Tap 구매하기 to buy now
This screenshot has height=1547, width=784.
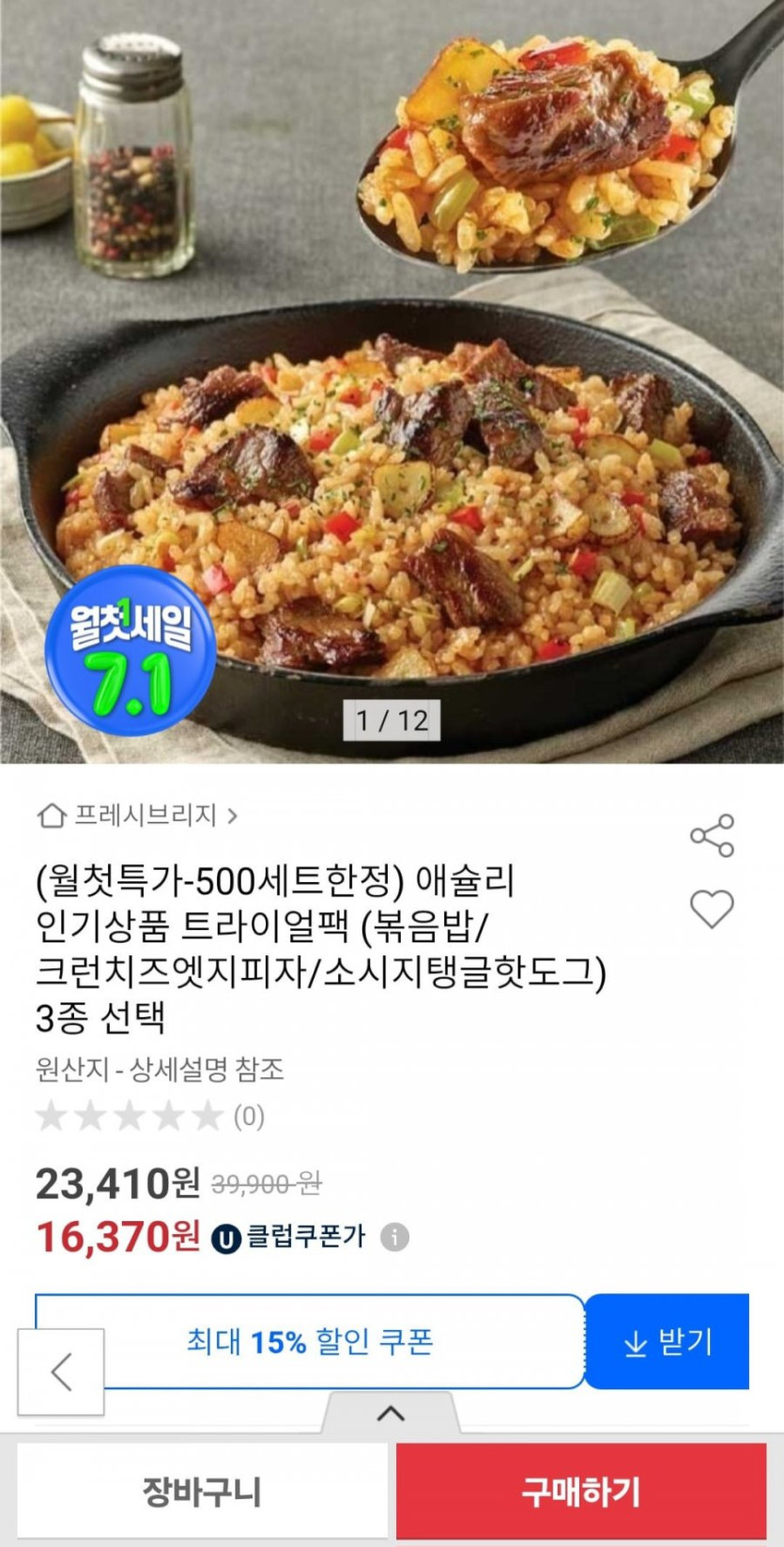[581, 1491]
